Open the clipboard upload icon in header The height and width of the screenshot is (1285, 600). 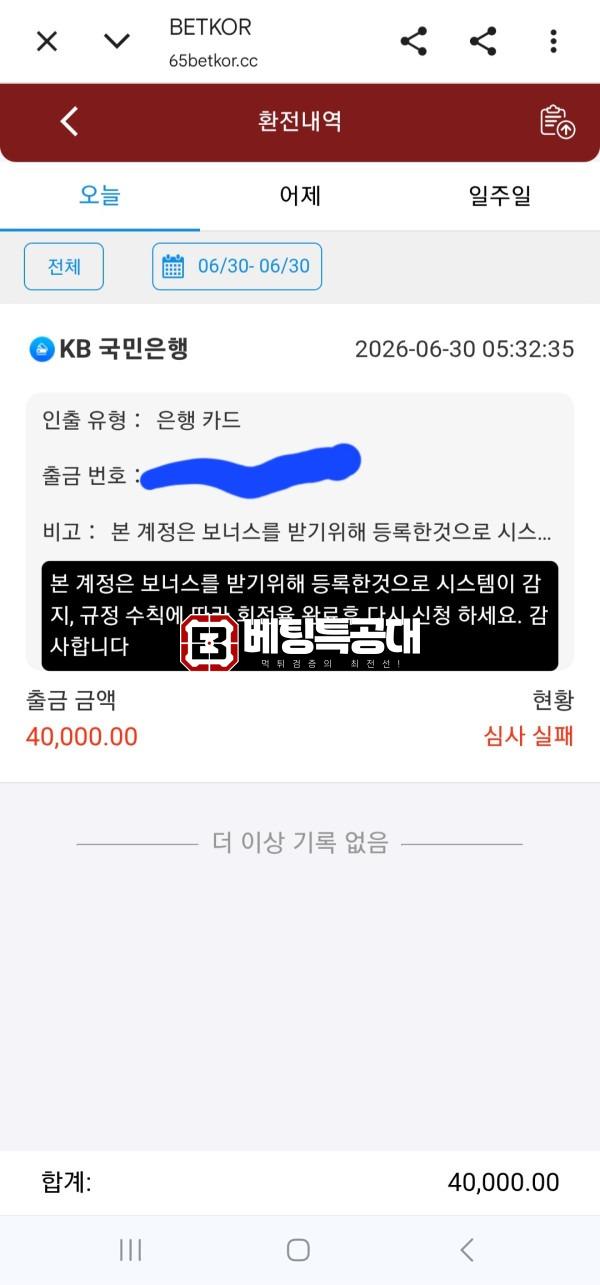[557, 121]
